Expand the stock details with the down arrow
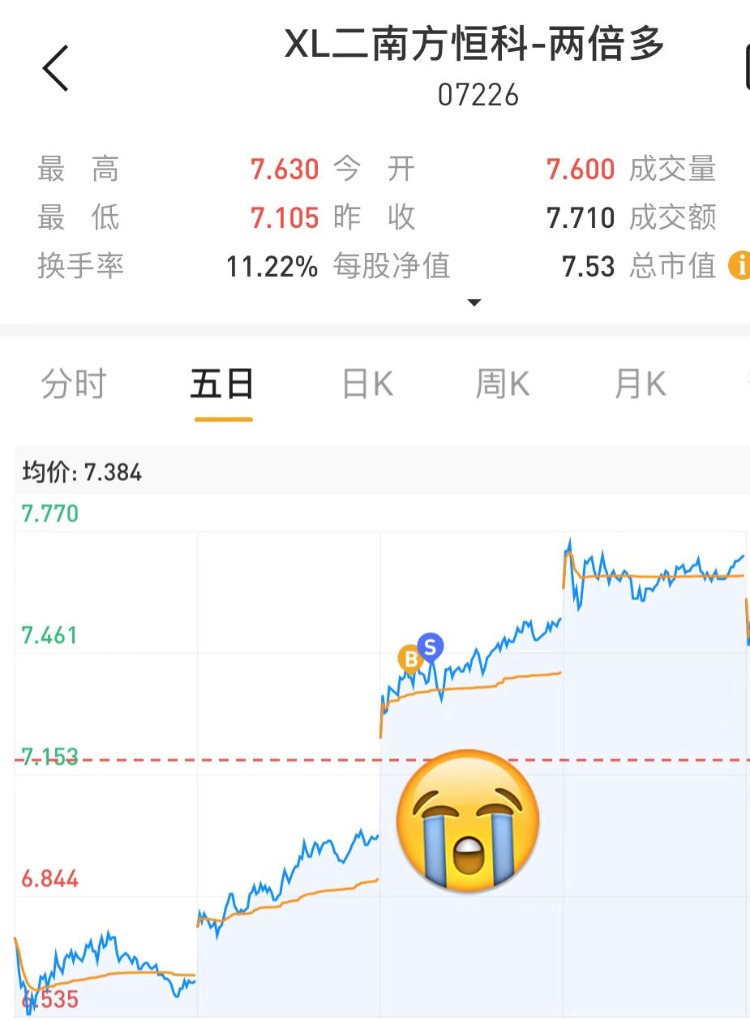Image resolution: width=750 pixels, height=1021 pixels. pos(475,302)
